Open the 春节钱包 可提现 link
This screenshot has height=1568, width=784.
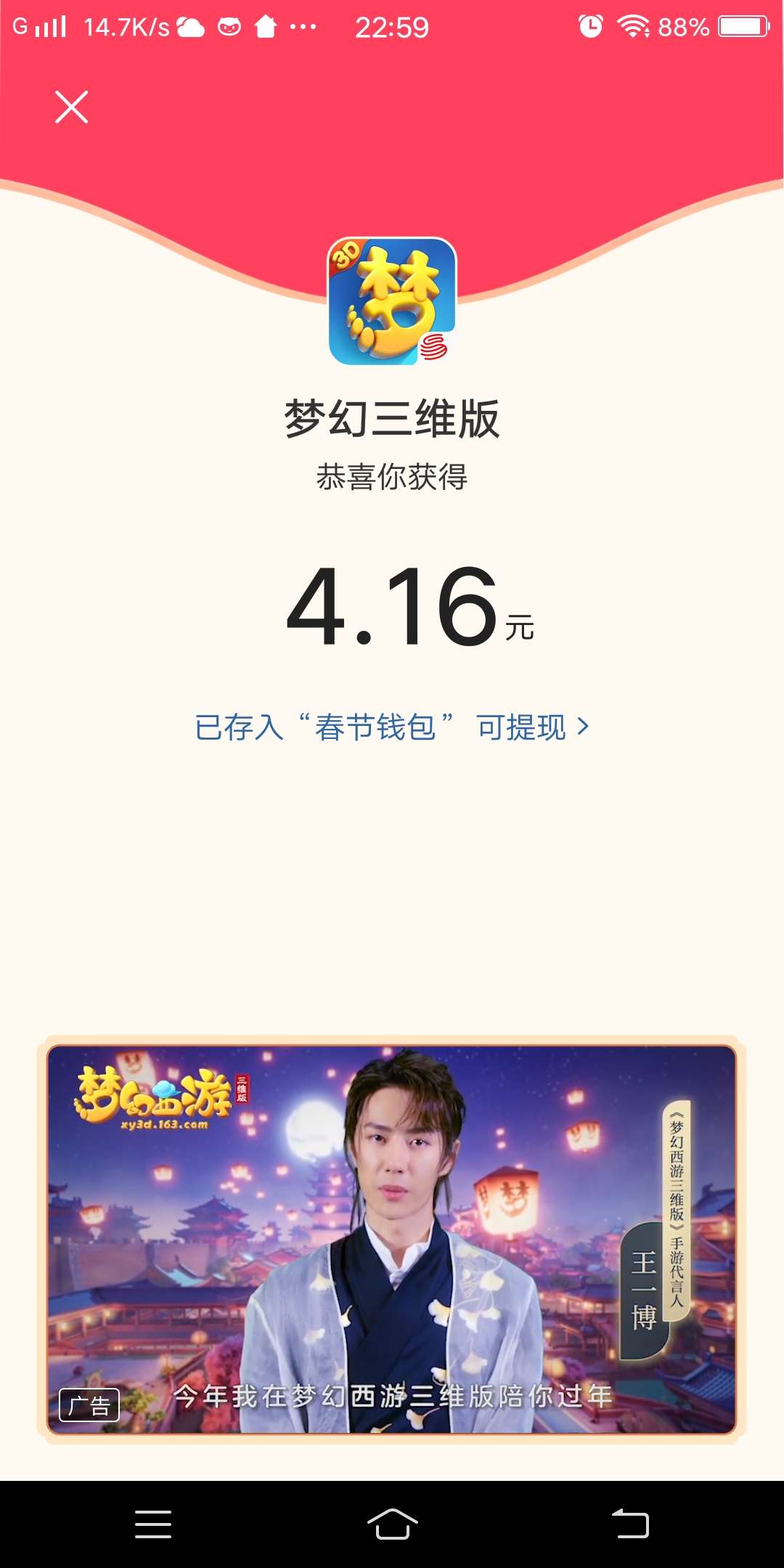[x=392, y=727]
